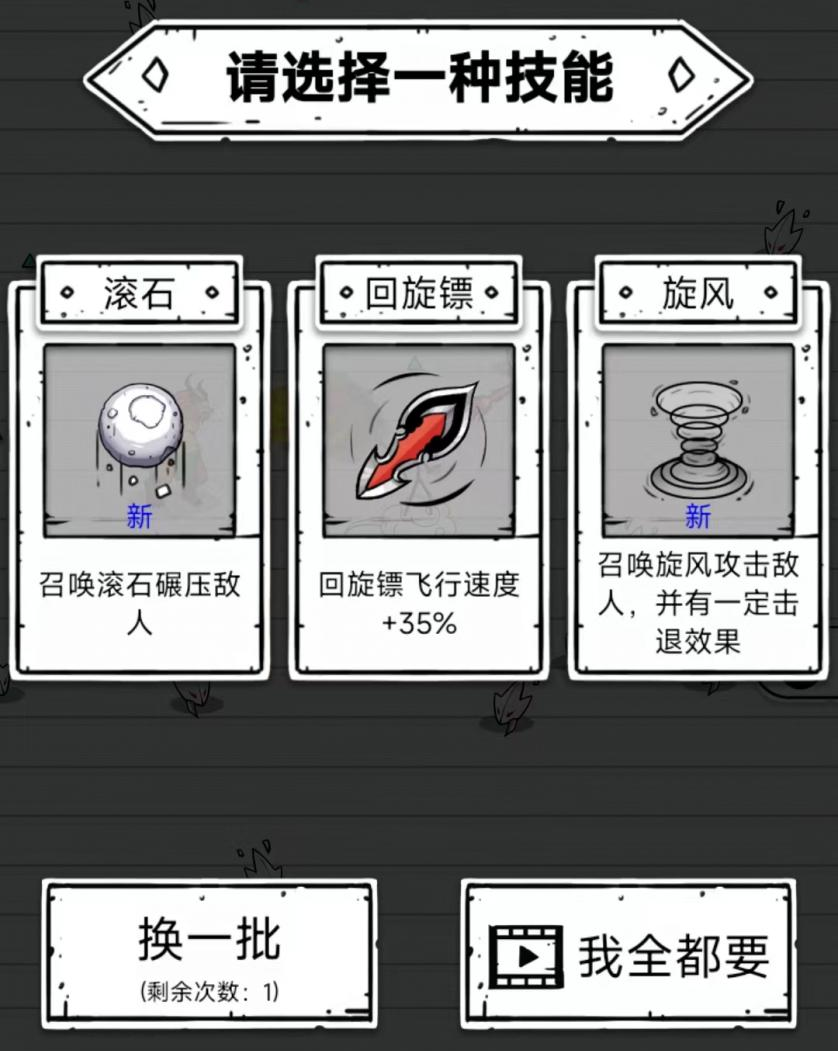Viewport: 838px width, 1051px height.
Task: Tap 我全都要 to watch ad for all skills
Action: [x=629, y=952]
